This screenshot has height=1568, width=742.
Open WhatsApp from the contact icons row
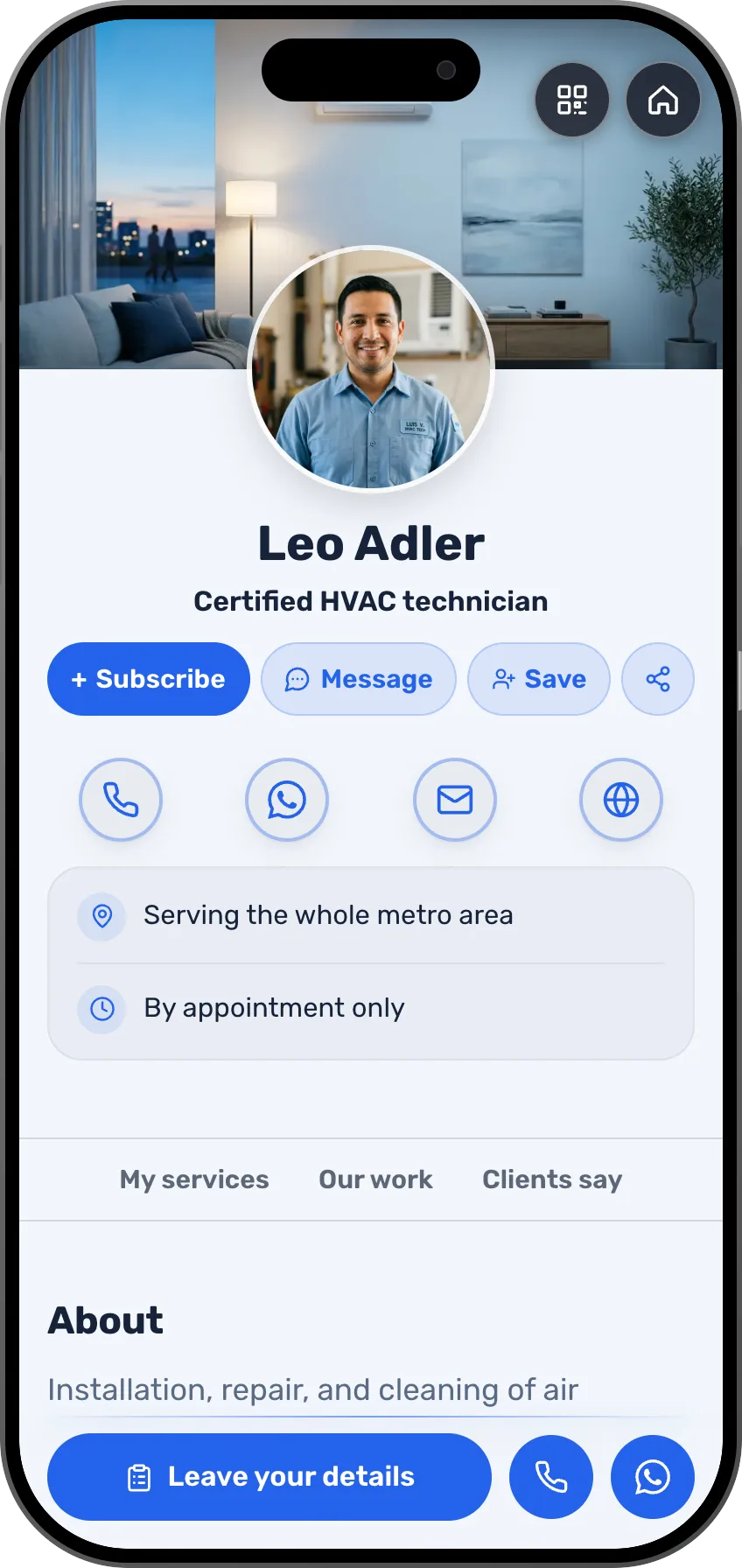[287, 800]
